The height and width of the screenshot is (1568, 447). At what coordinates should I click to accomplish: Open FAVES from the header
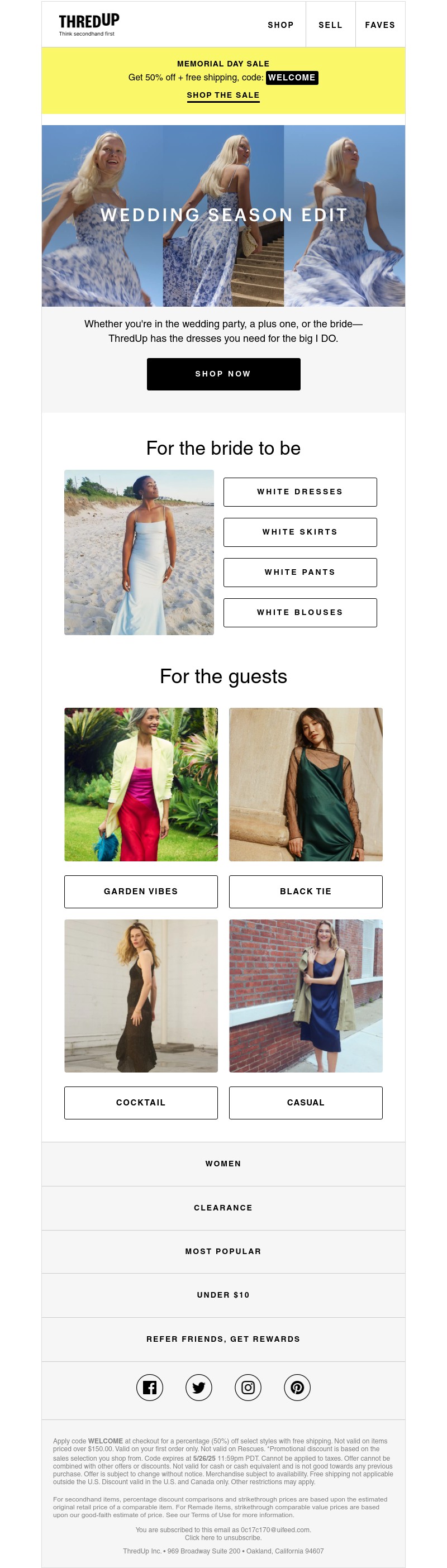coord(379,25)
